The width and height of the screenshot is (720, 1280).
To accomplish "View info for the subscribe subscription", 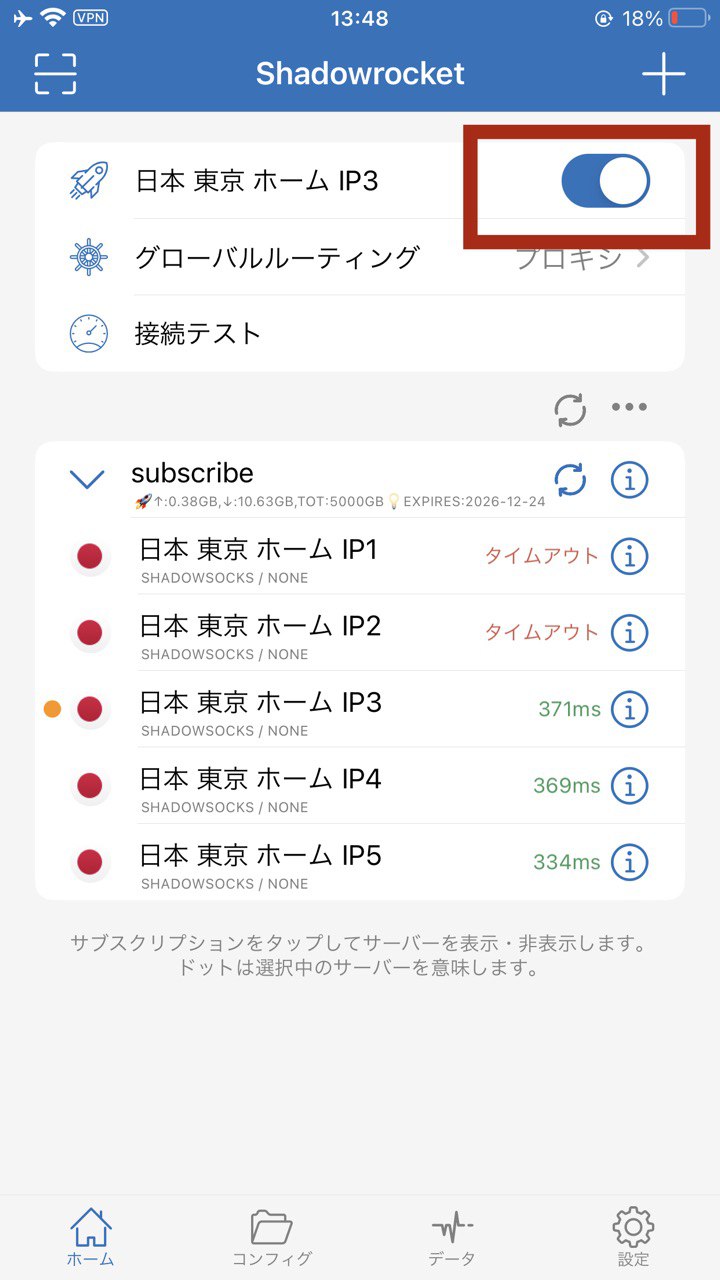I will point(629,481).
